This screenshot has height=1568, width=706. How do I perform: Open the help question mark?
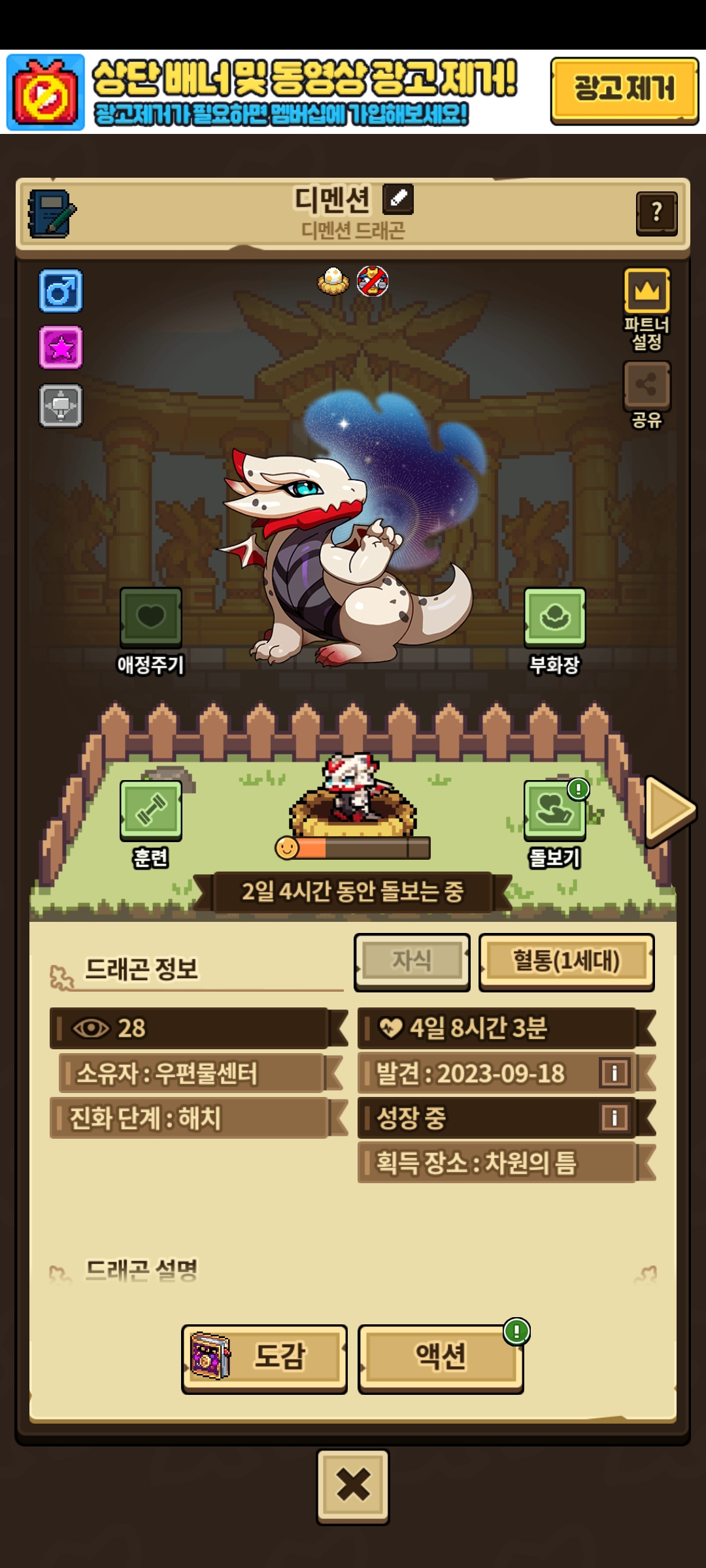pyautogui.click(x=656, y=213)
